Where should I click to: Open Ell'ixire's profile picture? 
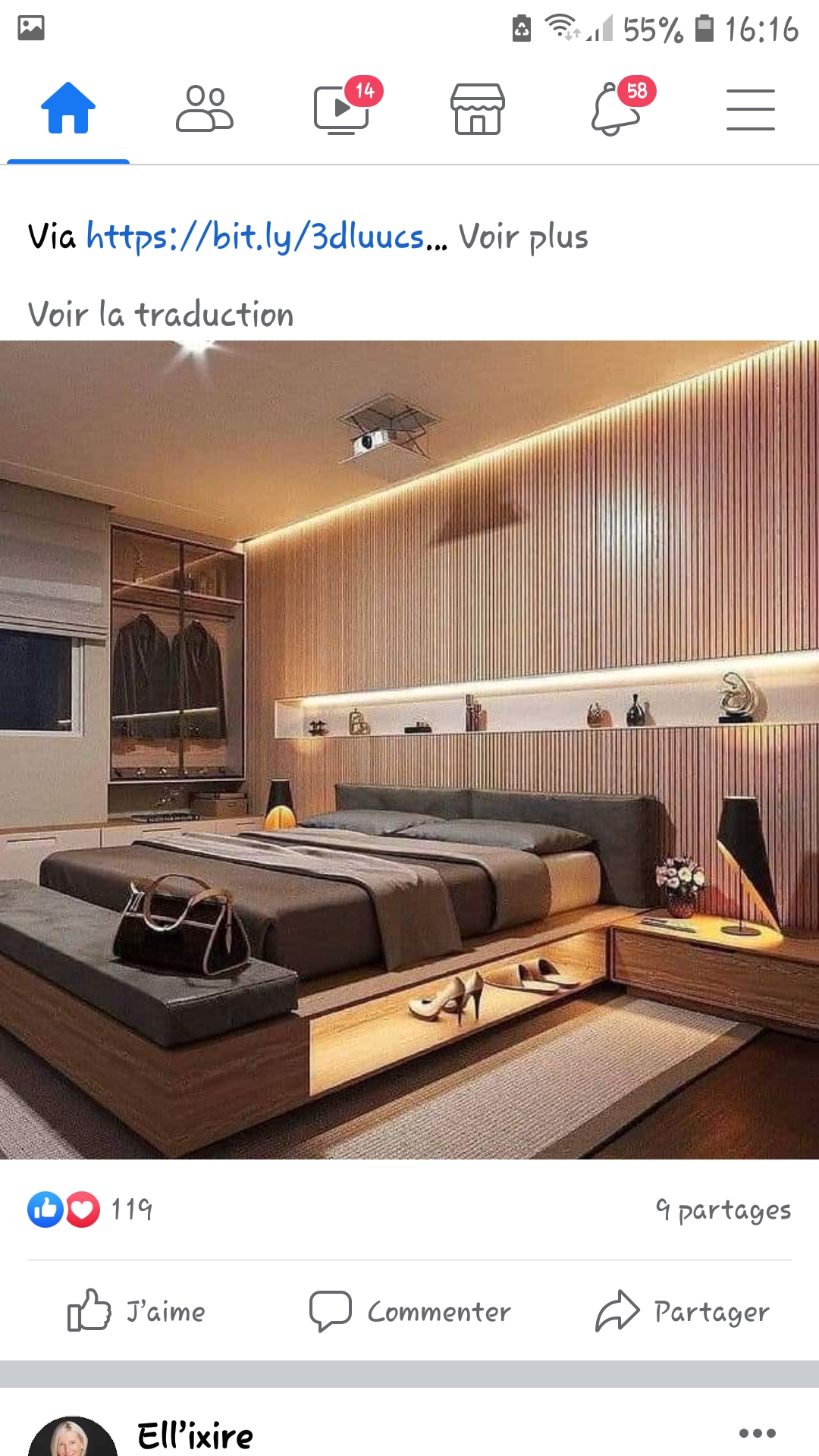(x=72, y=1437)
